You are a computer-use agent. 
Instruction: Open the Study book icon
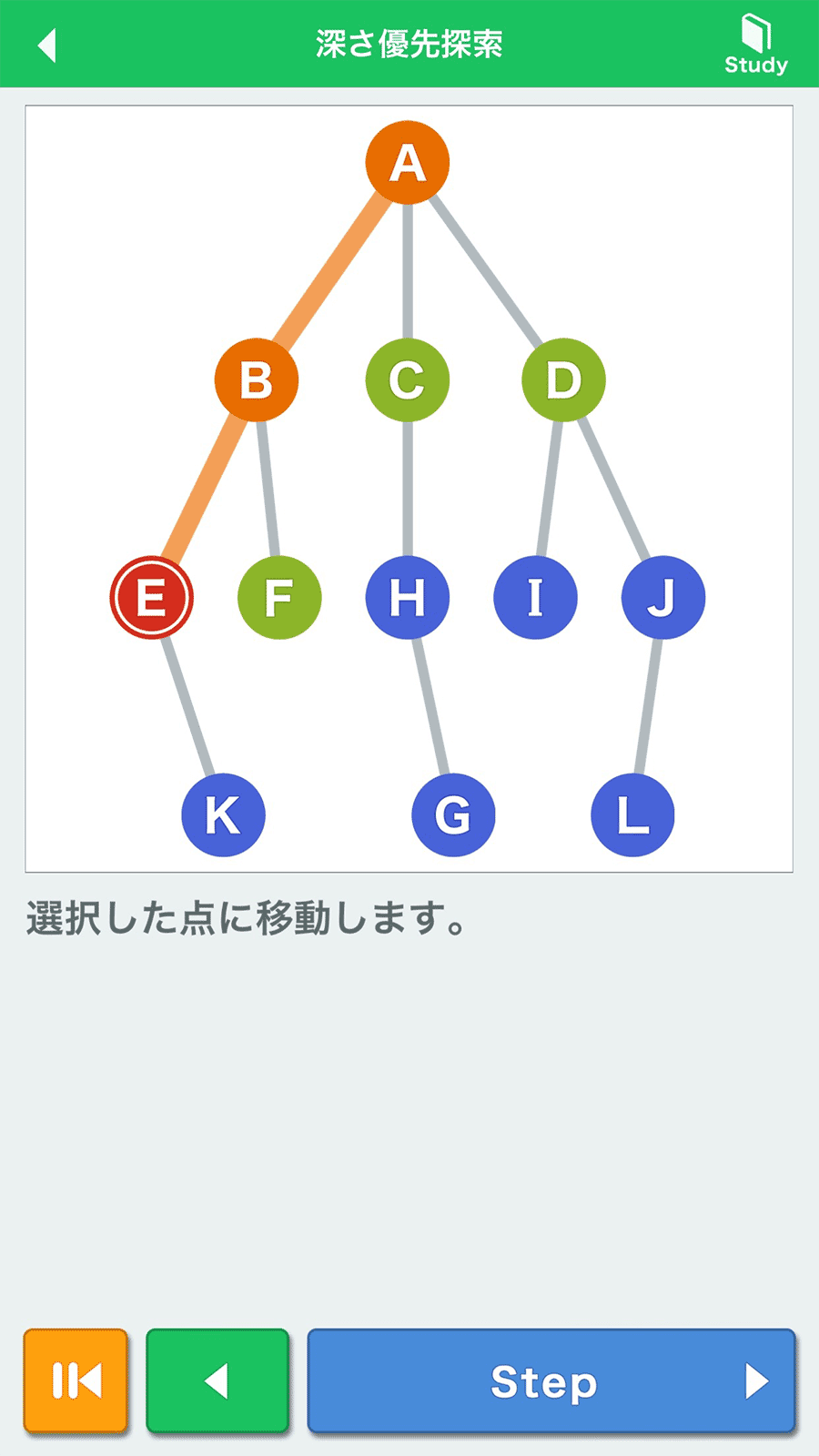pos(755,44)
